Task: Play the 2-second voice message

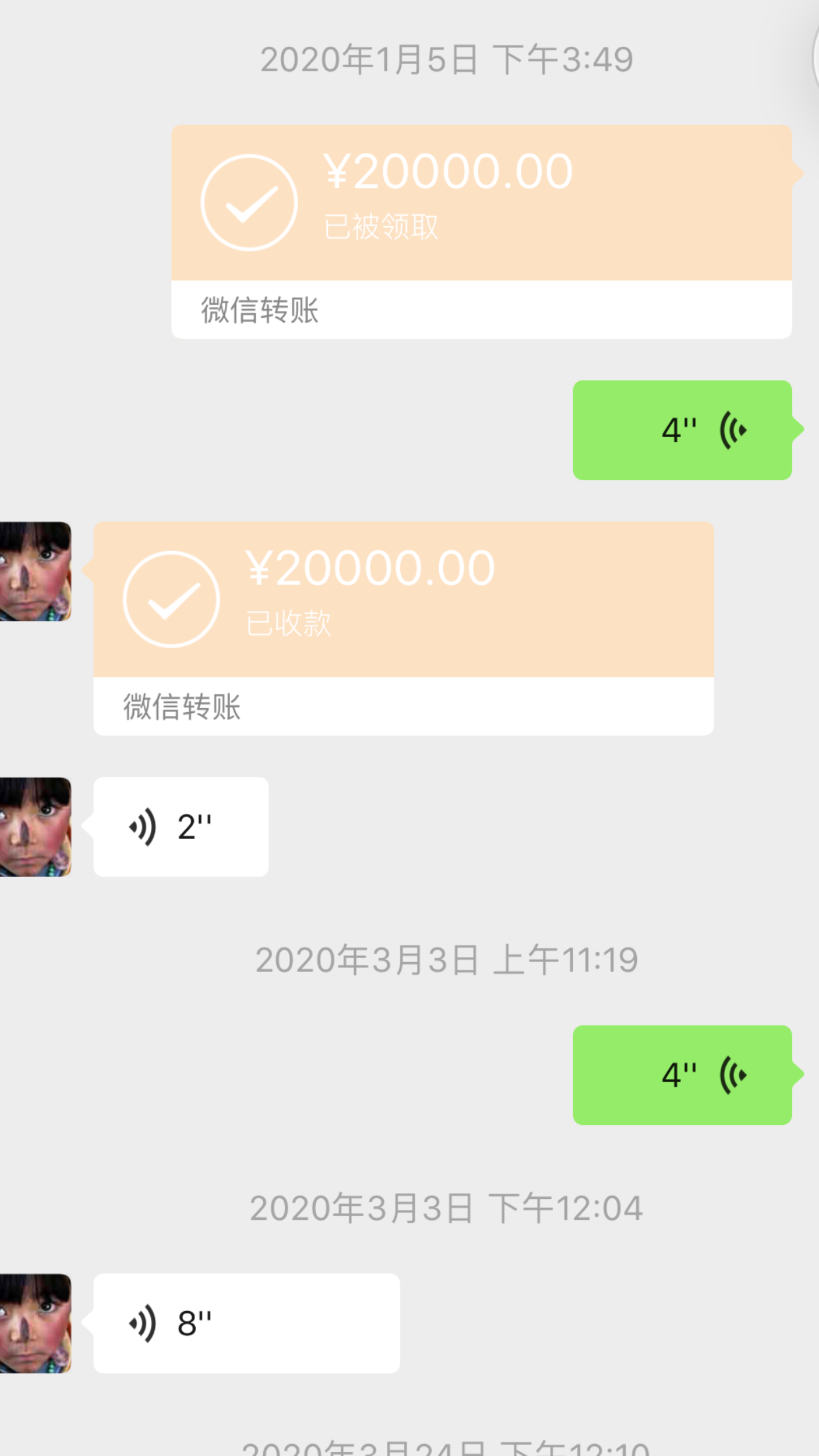Action: coord(181,827)
